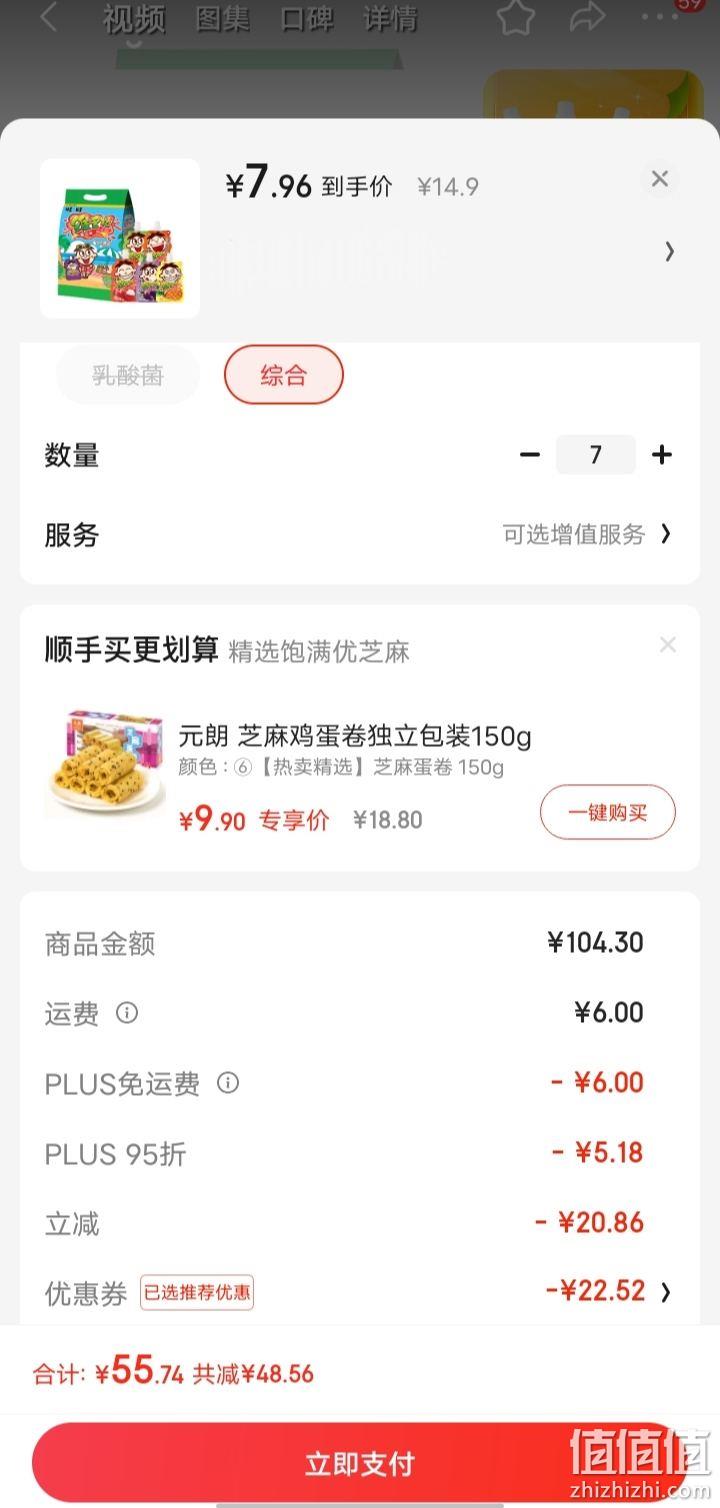Screen dimensions: 720x1508
Task: Tap 一键购买 for the sesame egg rolls
Action: pyautogui.click(x=608, y=812)
